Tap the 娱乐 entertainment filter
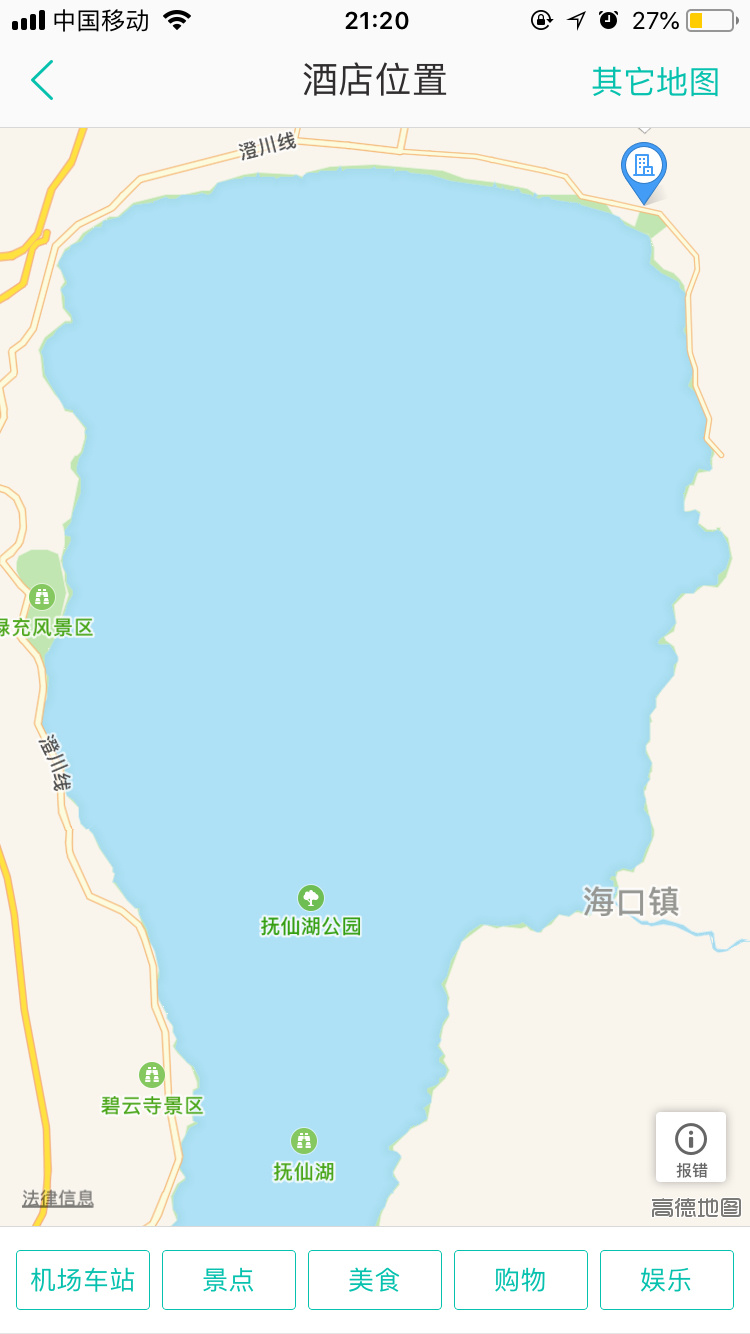The height and width of the screenshot is (1334, 750). (x=666, y=1279)
